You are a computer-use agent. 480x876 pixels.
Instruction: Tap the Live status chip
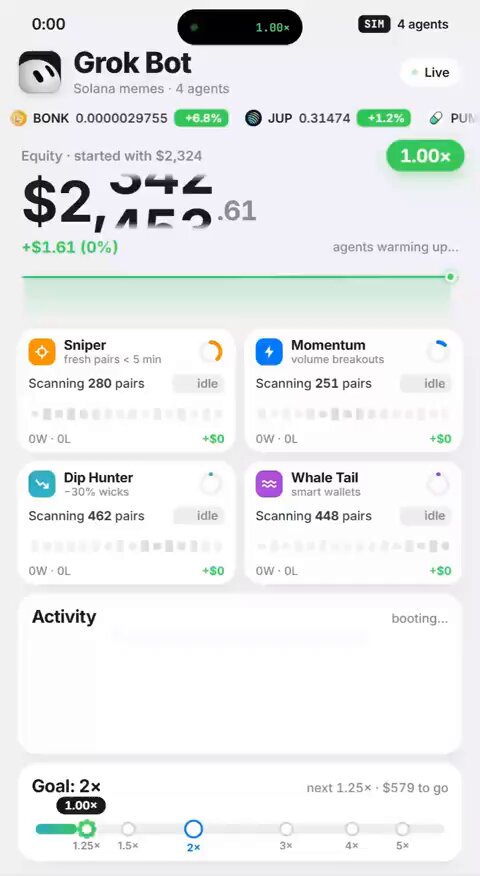point(430,73)
